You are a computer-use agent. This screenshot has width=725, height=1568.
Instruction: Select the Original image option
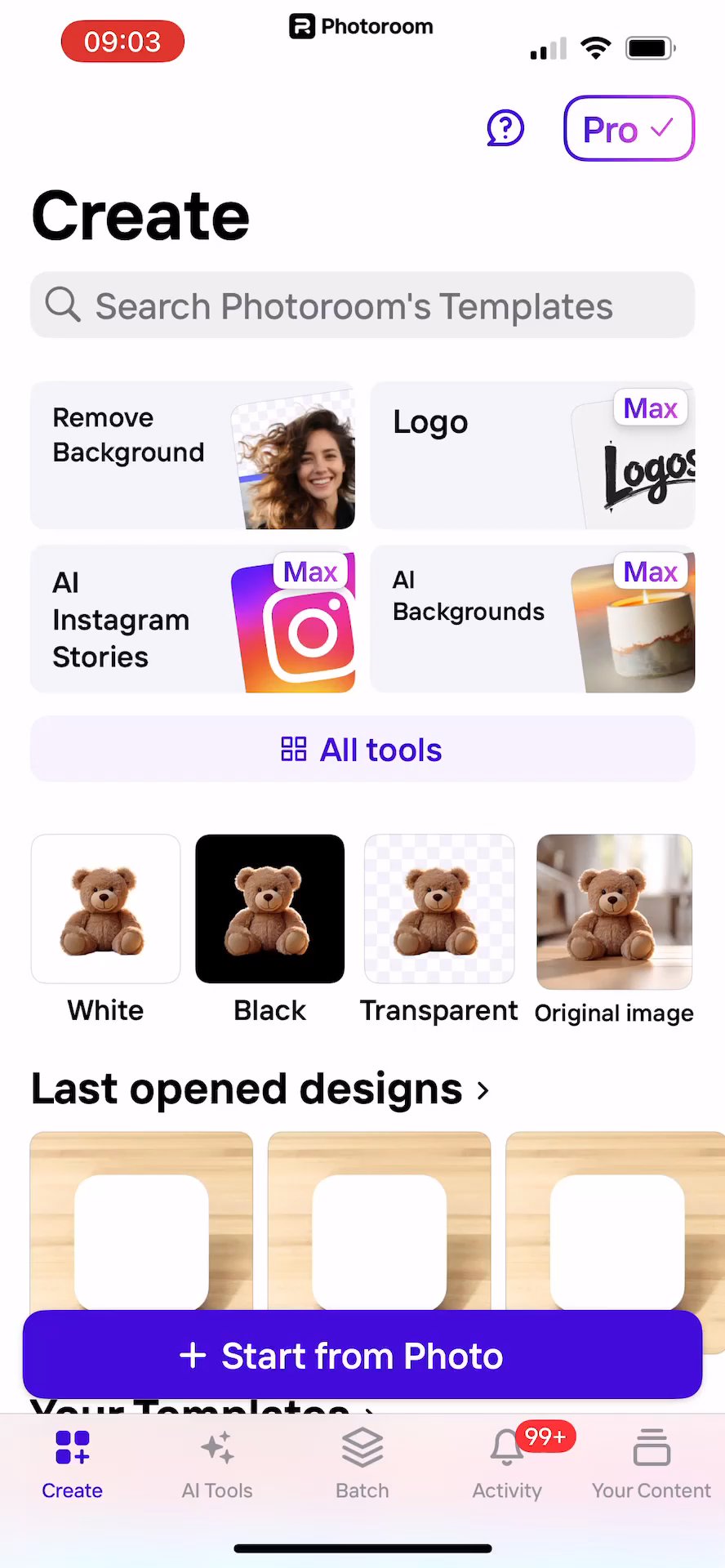point(614,911)
